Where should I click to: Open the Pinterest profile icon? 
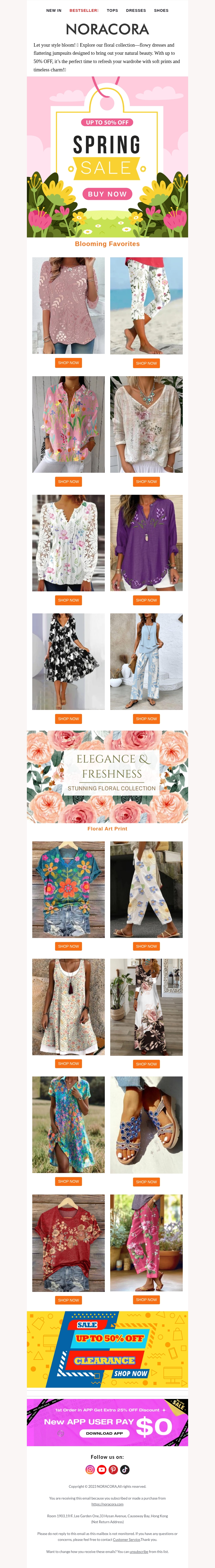pos(113,1469)
